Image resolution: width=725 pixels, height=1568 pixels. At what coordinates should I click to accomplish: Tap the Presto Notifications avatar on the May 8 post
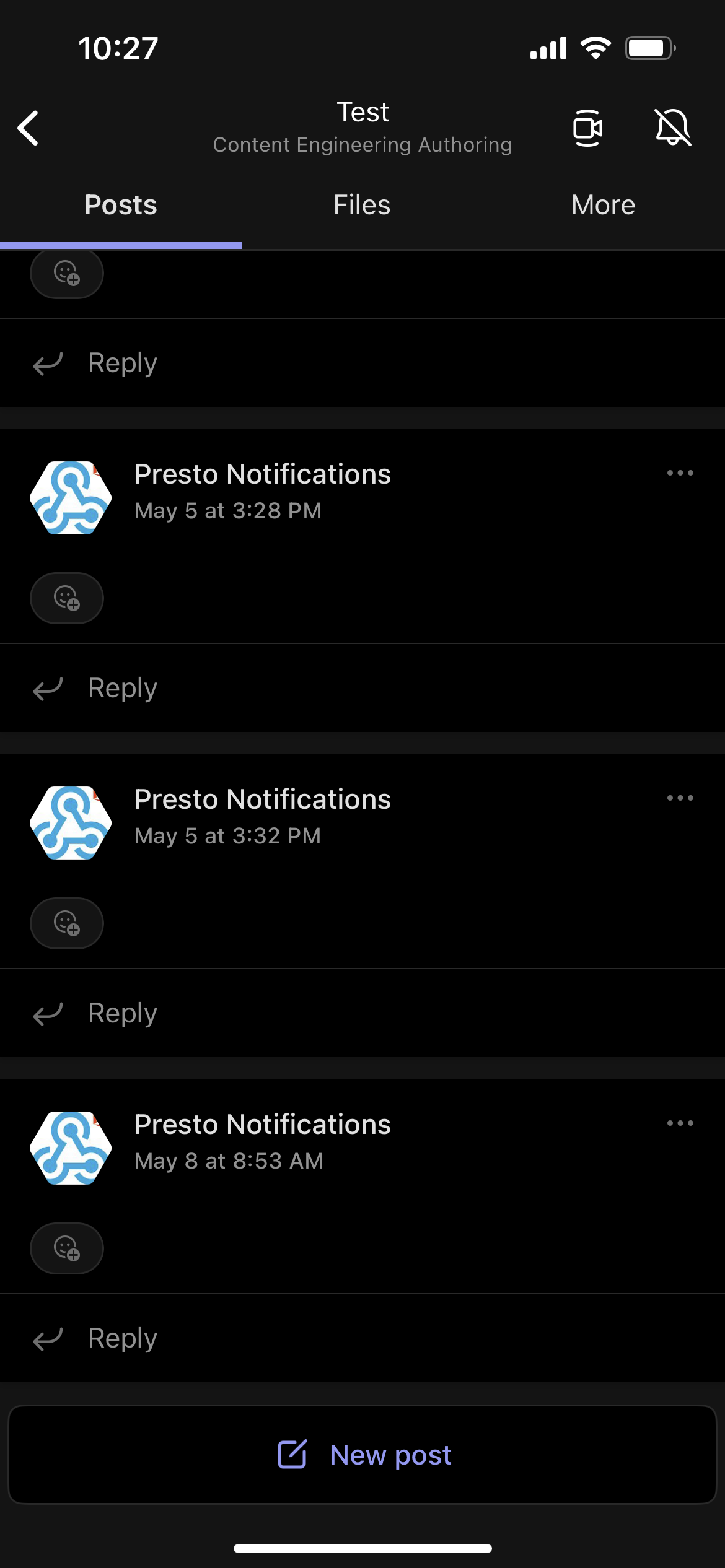[70, 1148]
